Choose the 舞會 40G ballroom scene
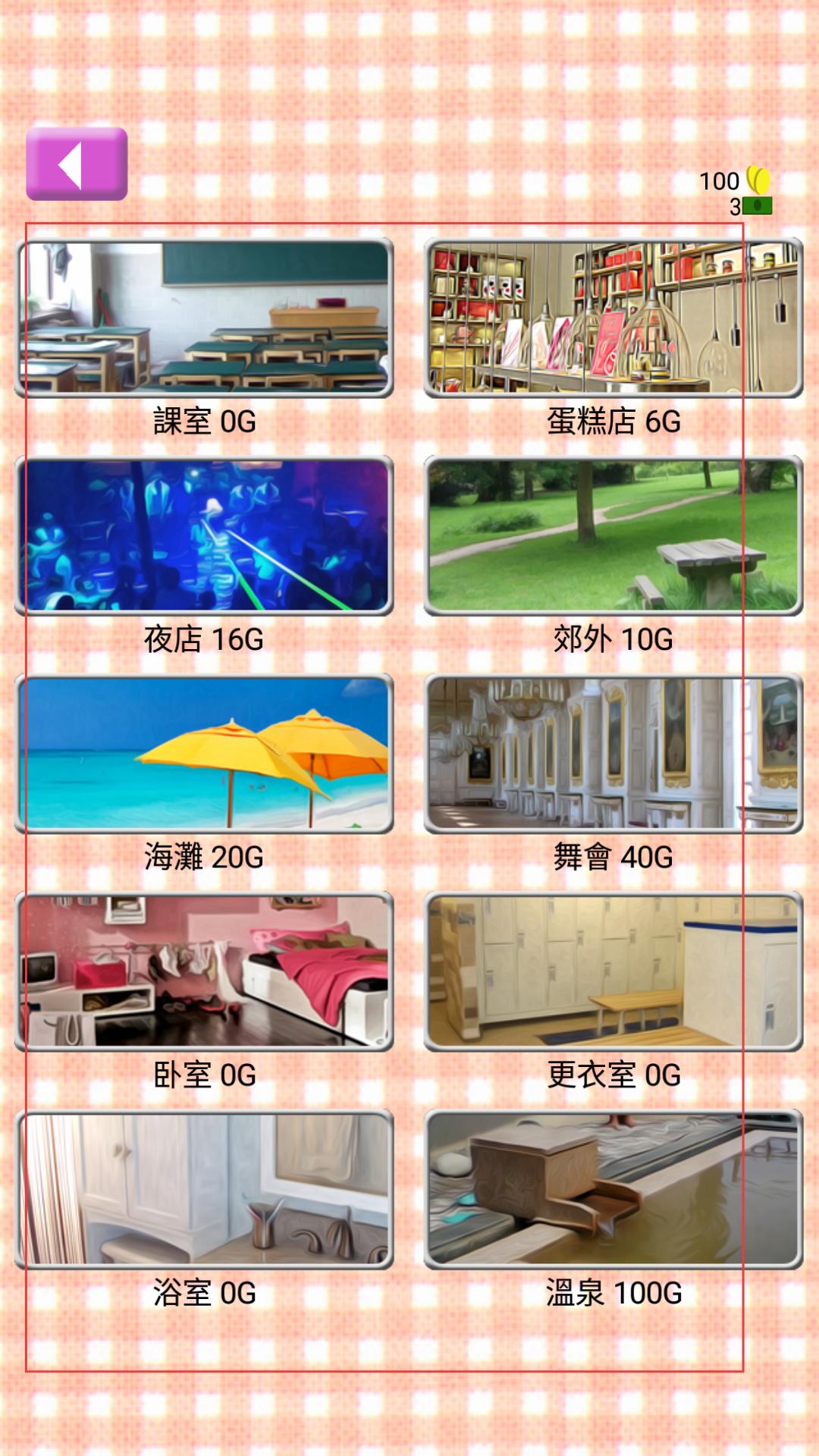This screenshot has width=819, height=1456. pos(613,754)
